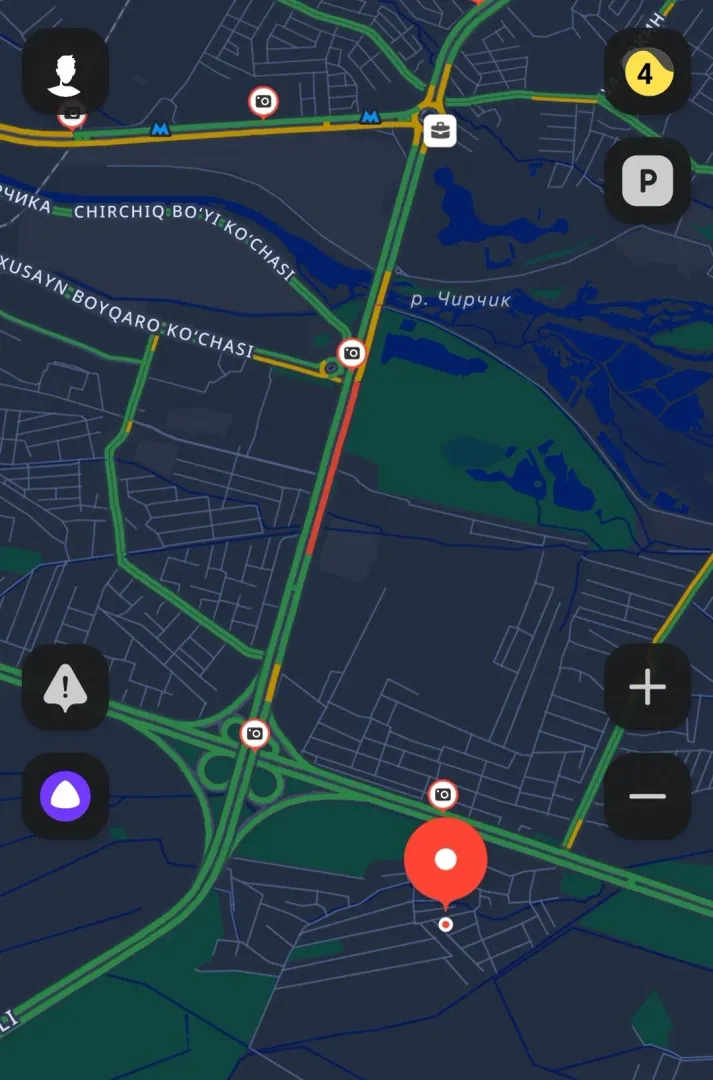Open speed camera at cloverleaf interchange
Screen dimensions: 713x1080
click(256, 733)
